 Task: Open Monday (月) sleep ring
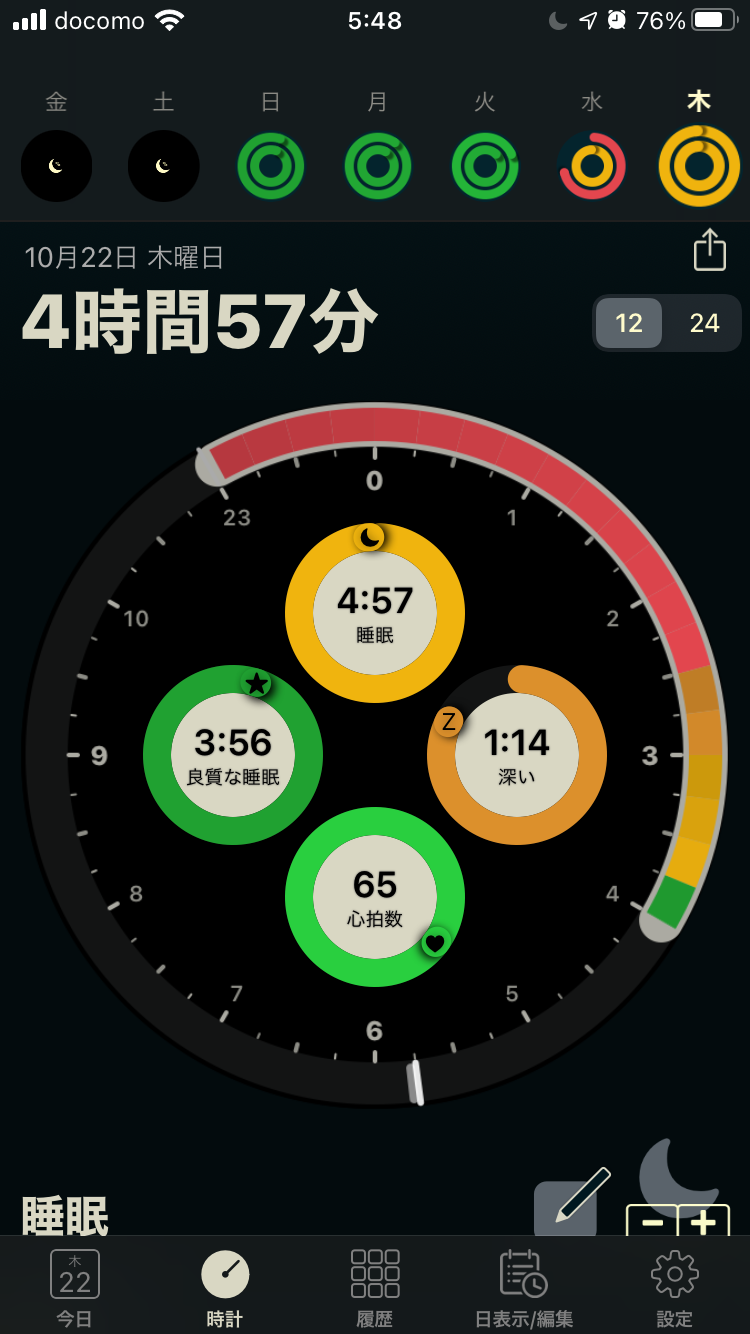378,166
